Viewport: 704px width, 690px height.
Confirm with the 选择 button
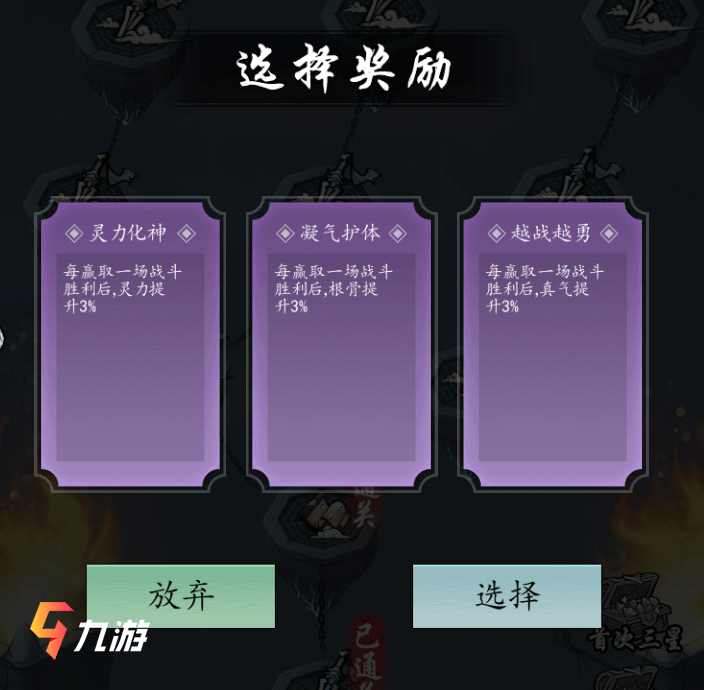tap(507, 596)
